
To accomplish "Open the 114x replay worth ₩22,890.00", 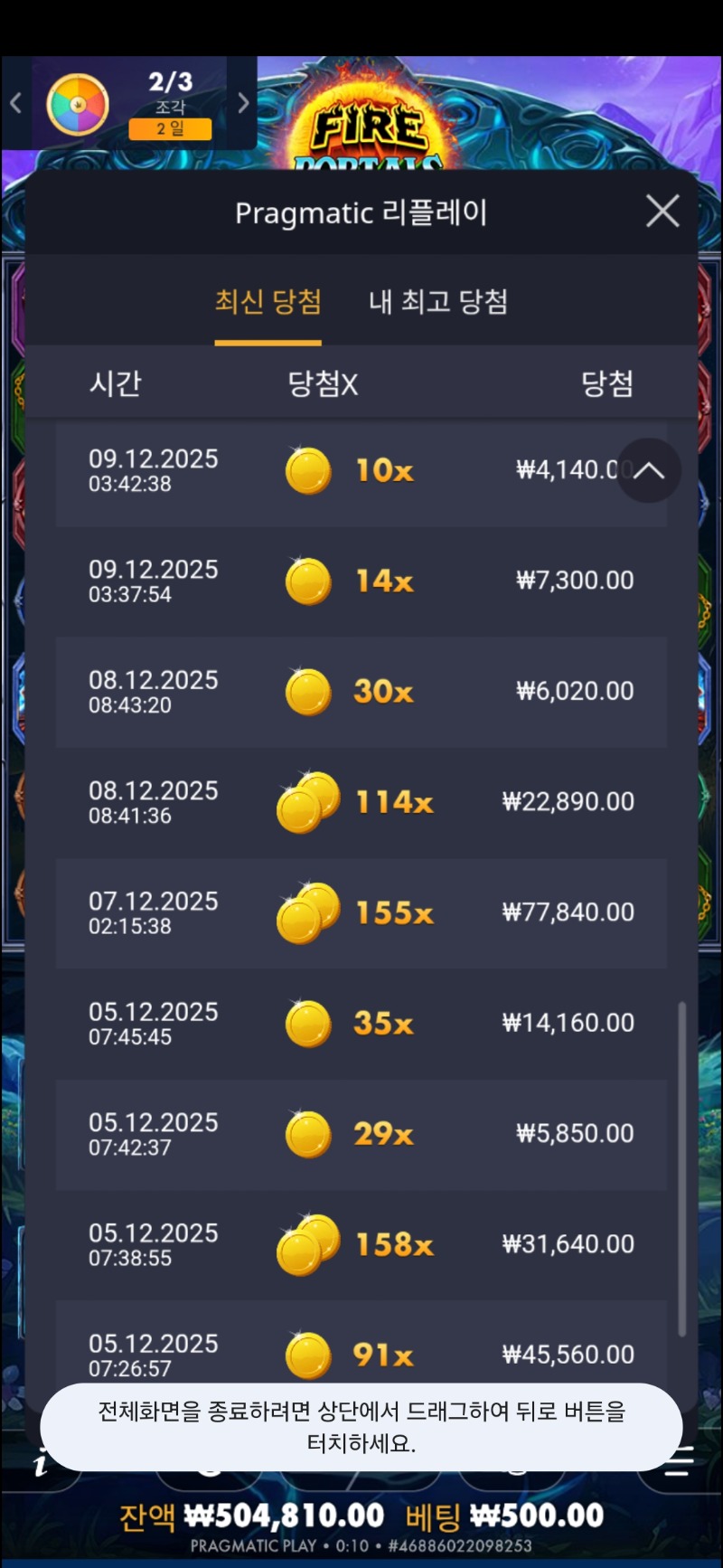I will click(x=361, y=802).
